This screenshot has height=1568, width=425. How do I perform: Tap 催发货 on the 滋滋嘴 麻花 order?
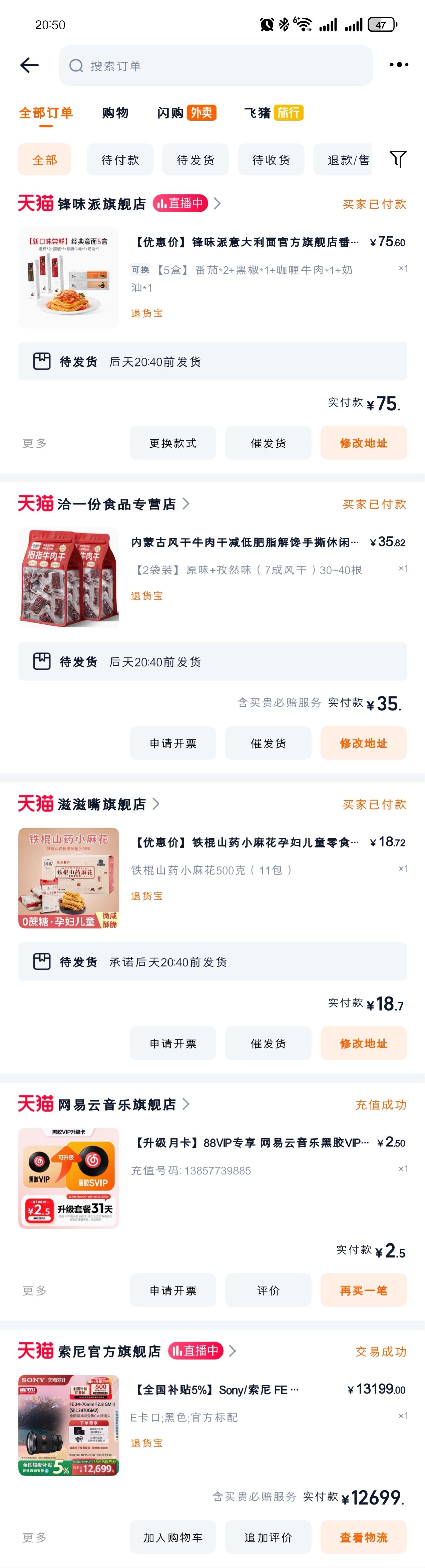[x=268, y=1043]
